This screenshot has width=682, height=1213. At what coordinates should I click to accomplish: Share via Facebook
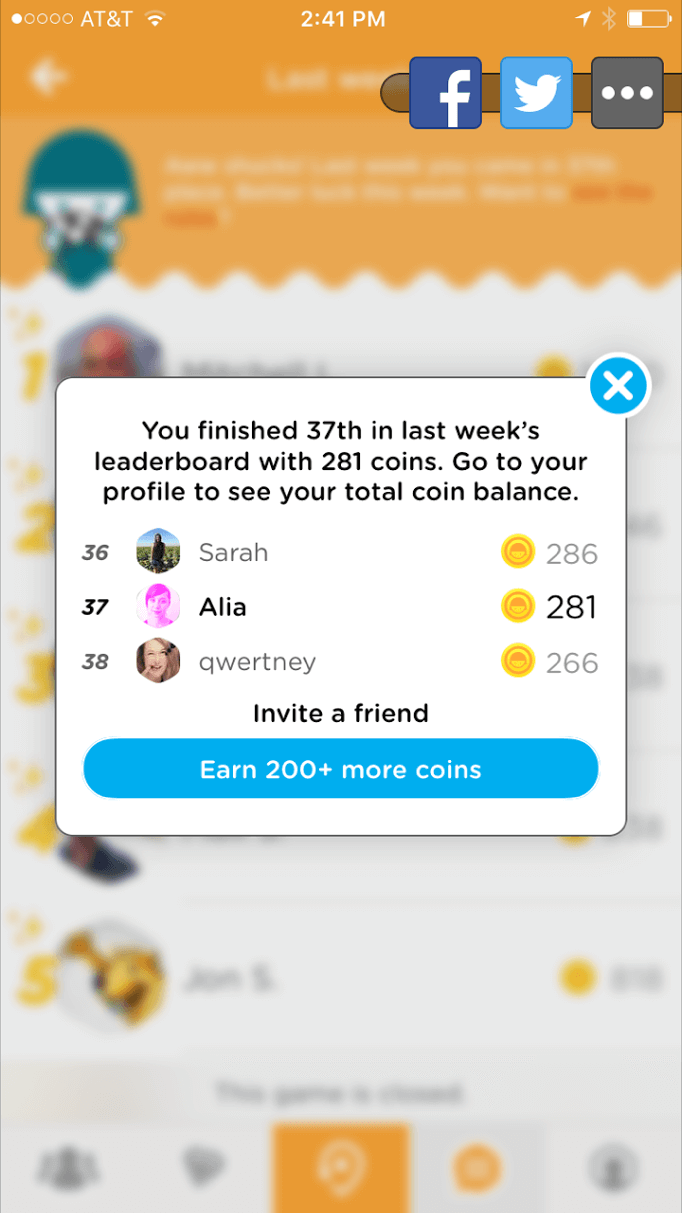[446, 93]
